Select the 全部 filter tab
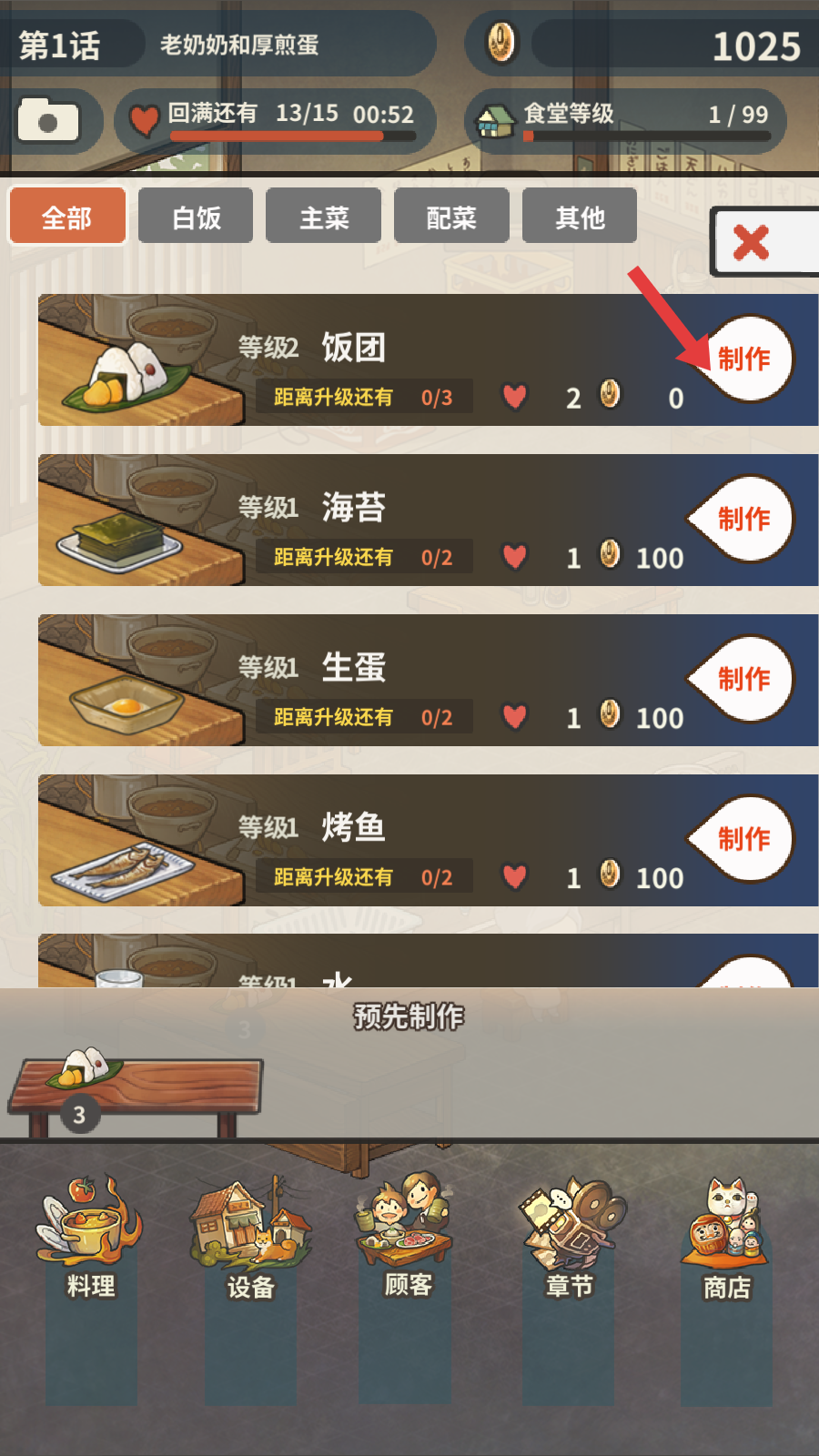 [67, 217]
